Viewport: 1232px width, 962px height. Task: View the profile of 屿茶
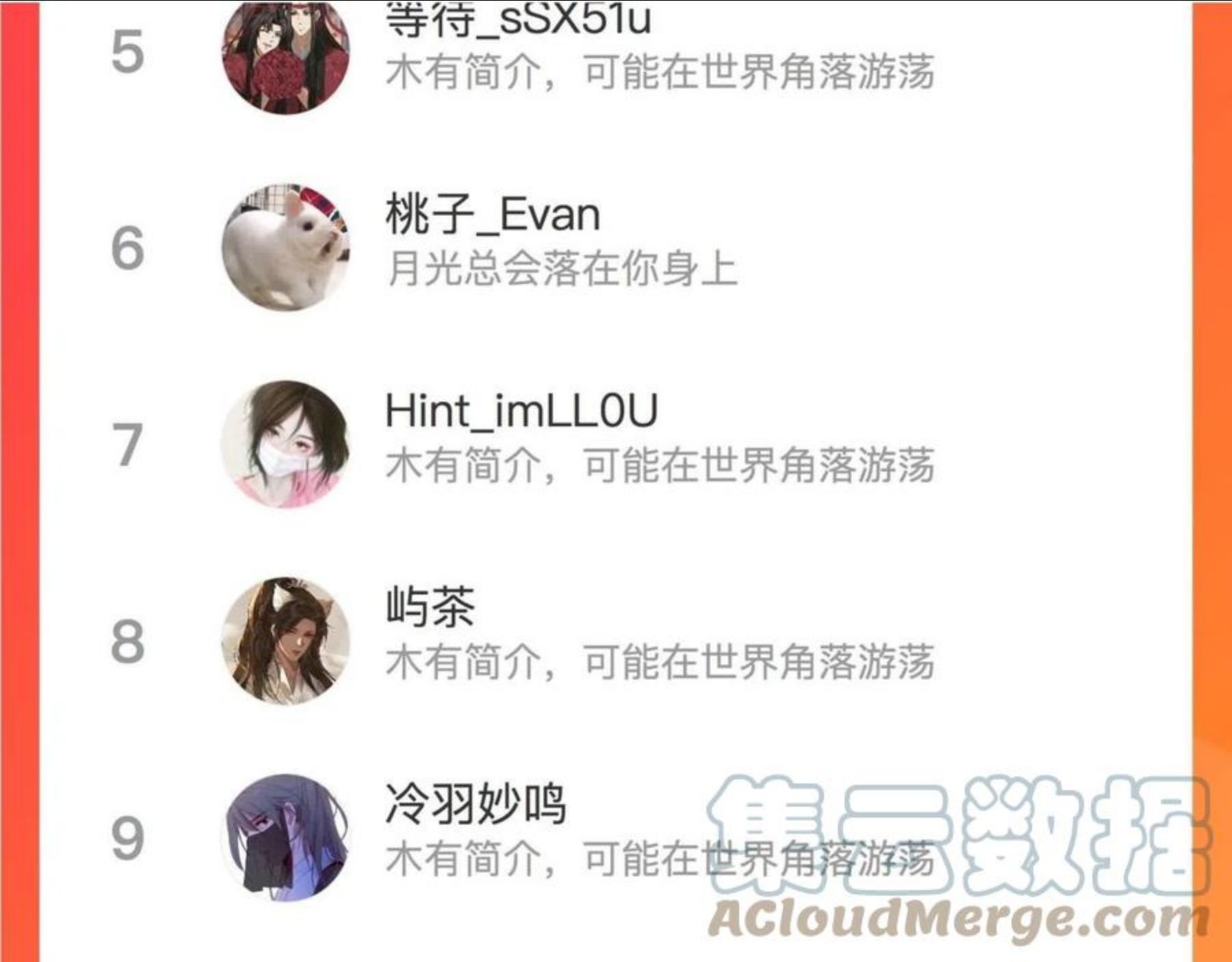click(616, 641)
